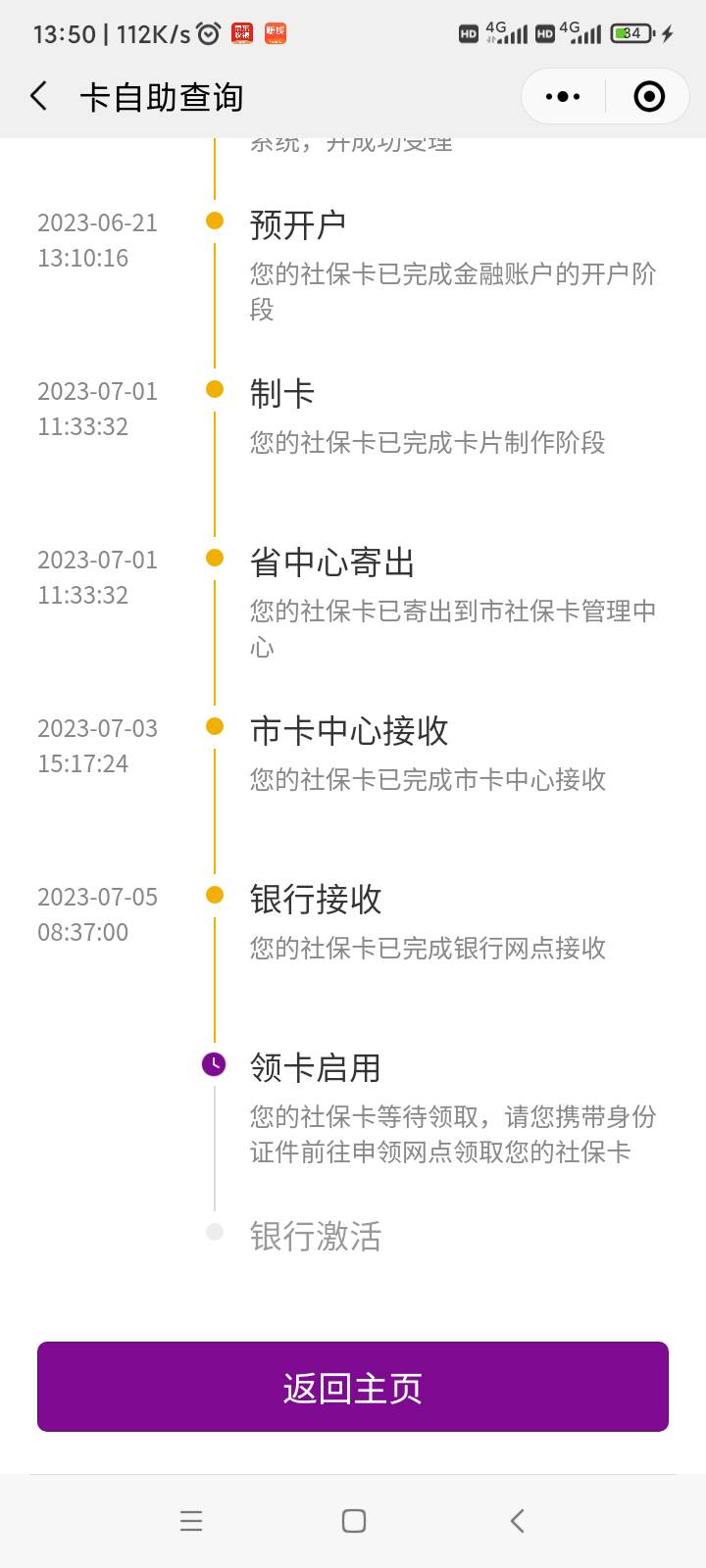Close the mini program with the circle button

coord(649,96)
